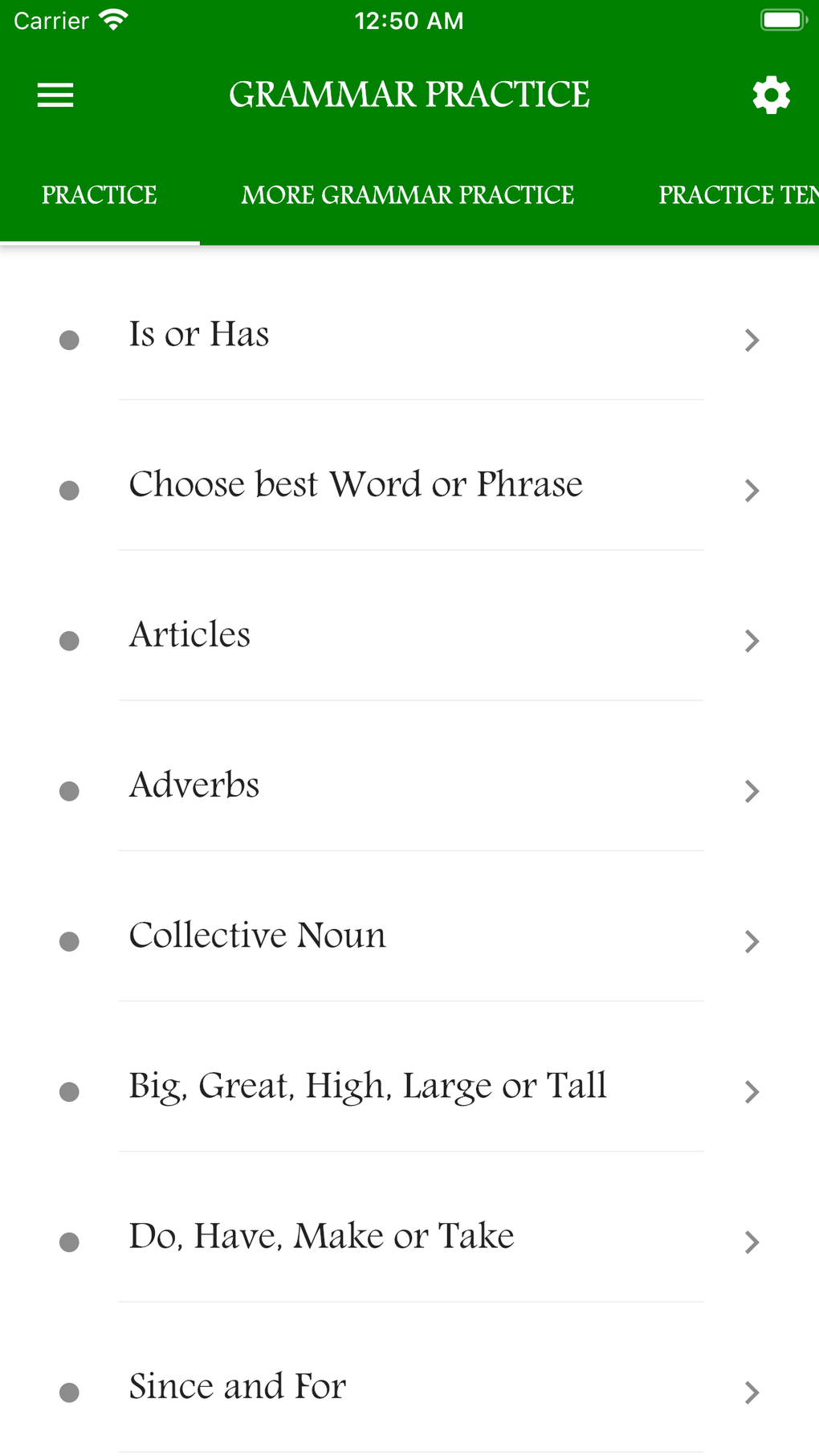Expand the Is or Has topic chevron
The image size is (819, 1456).
[752, 340]
